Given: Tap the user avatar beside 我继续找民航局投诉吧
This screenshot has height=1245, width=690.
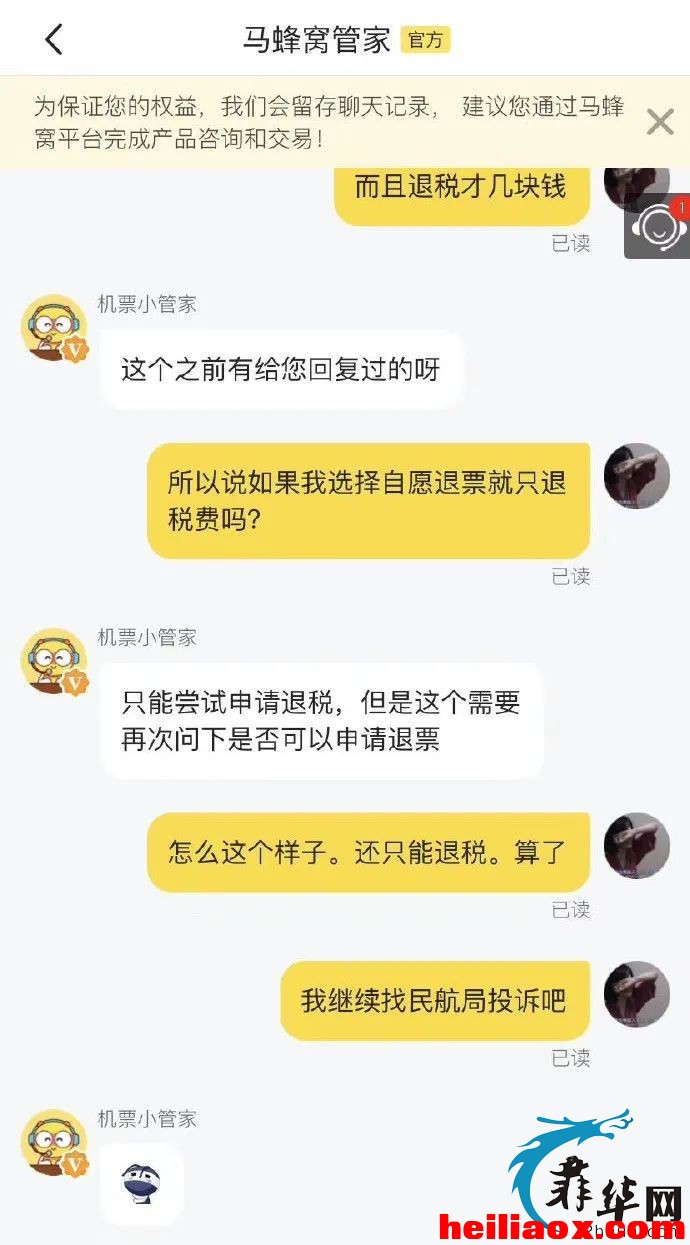Looking at the screenshot, I should point(637,994).
